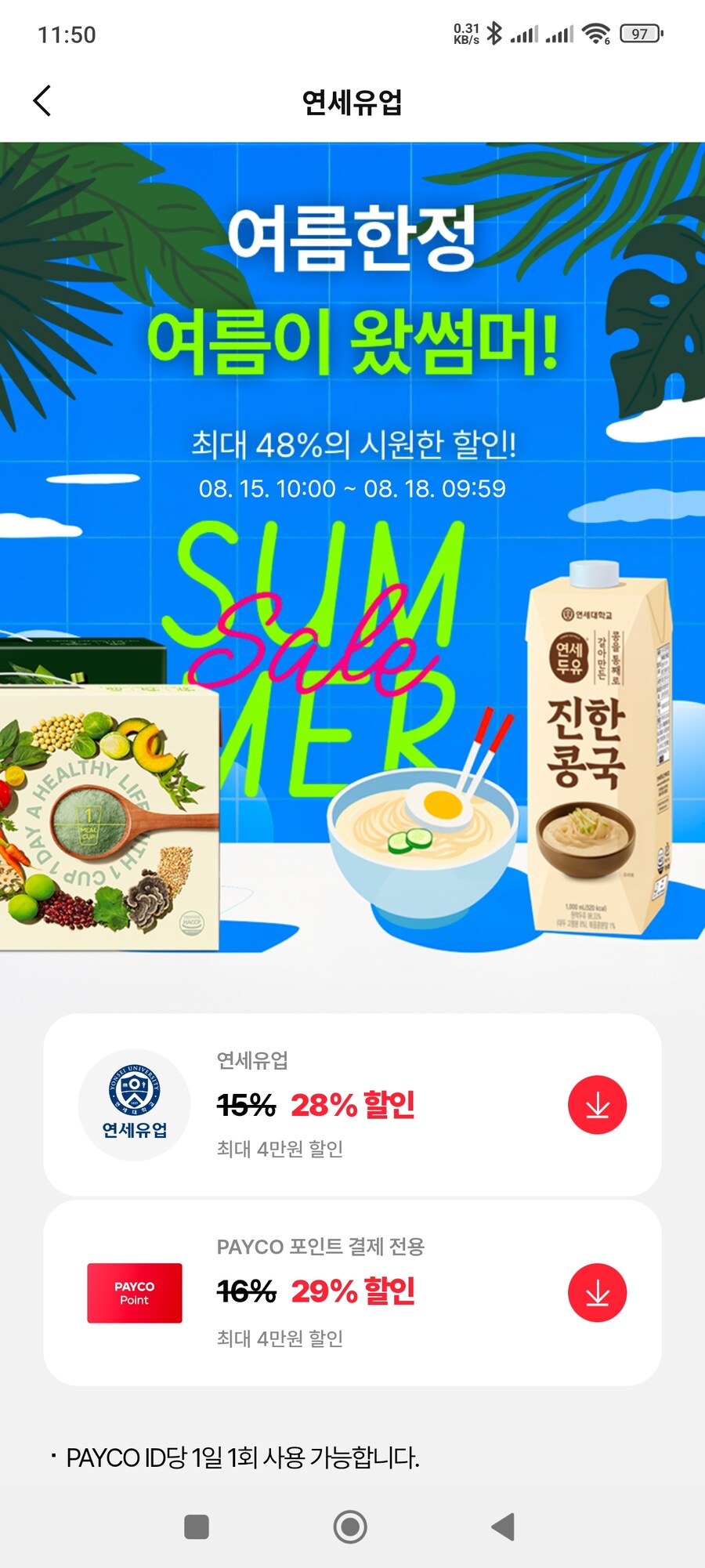Go back using the top-left arrow
705x1568 pixels.
coord(43,101)
